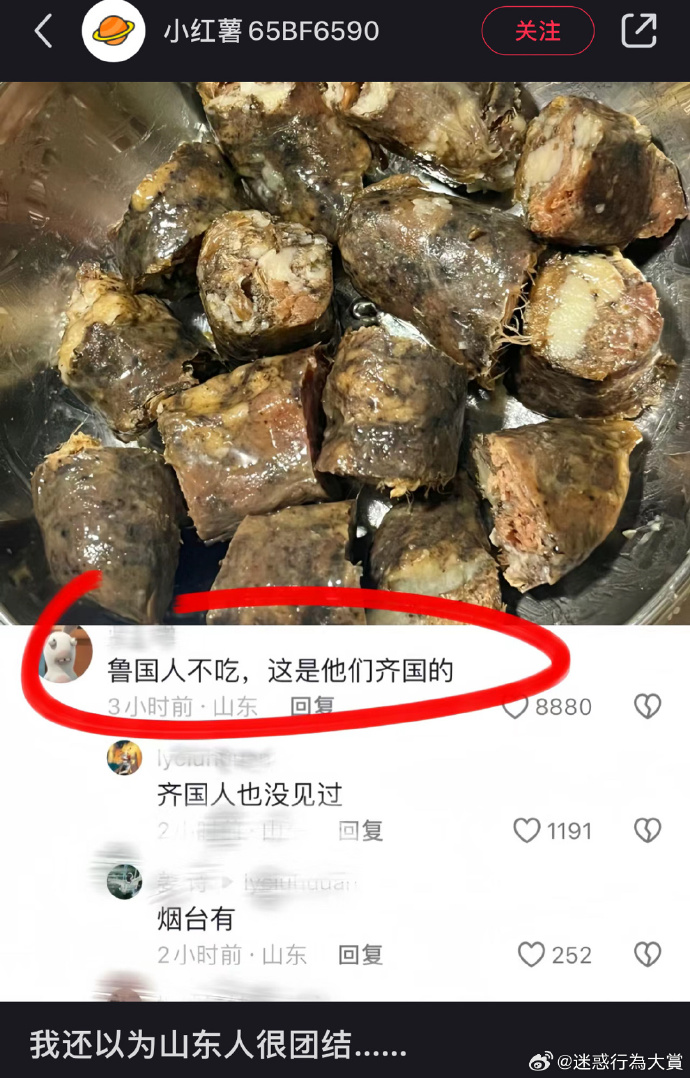Go back using the top-left arrow
The height and width of the screenshot is (1078, 690).
(x=43, y=32)
